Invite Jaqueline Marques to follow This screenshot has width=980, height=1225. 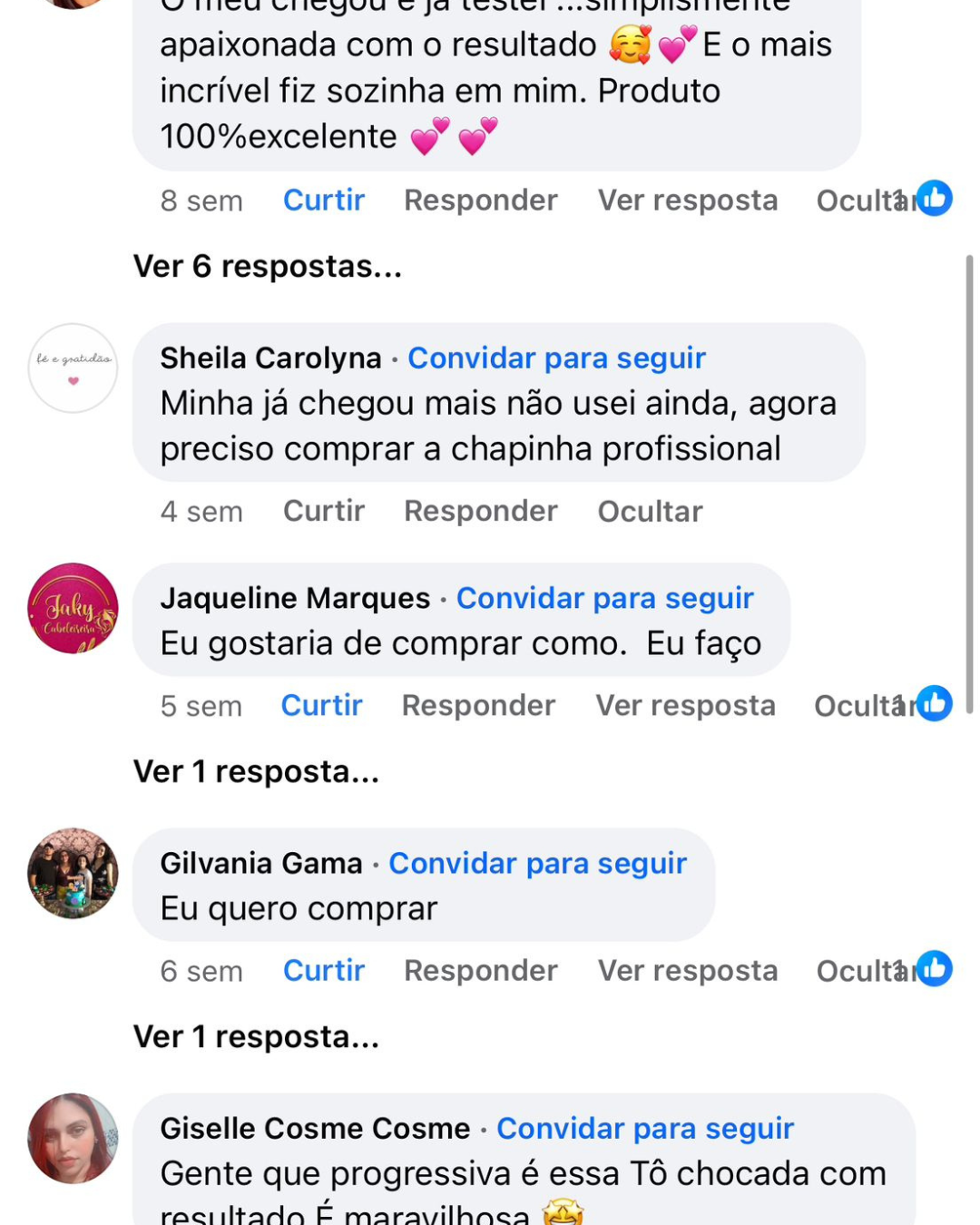point(604,598)
